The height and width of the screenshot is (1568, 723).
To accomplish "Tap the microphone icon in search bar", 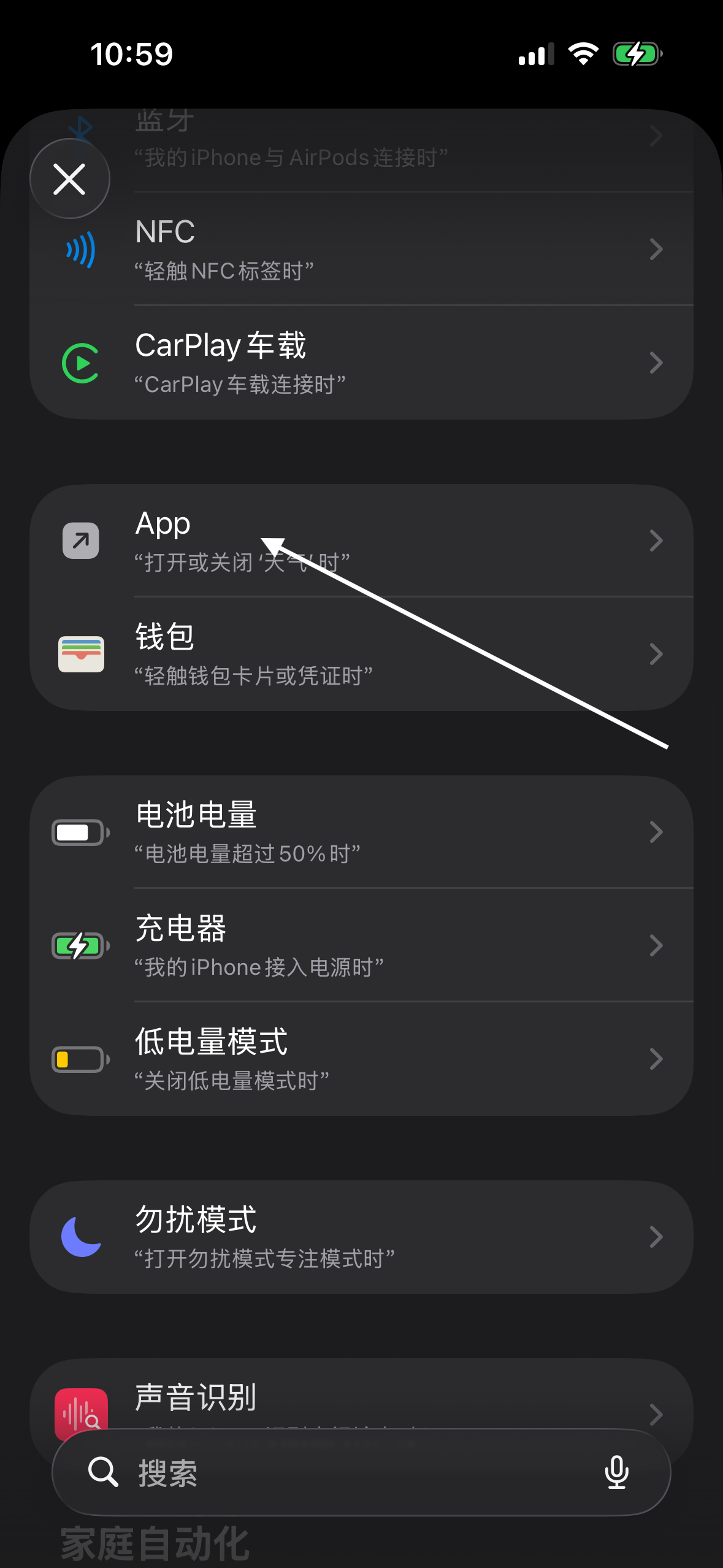I will click(617, 1475).
